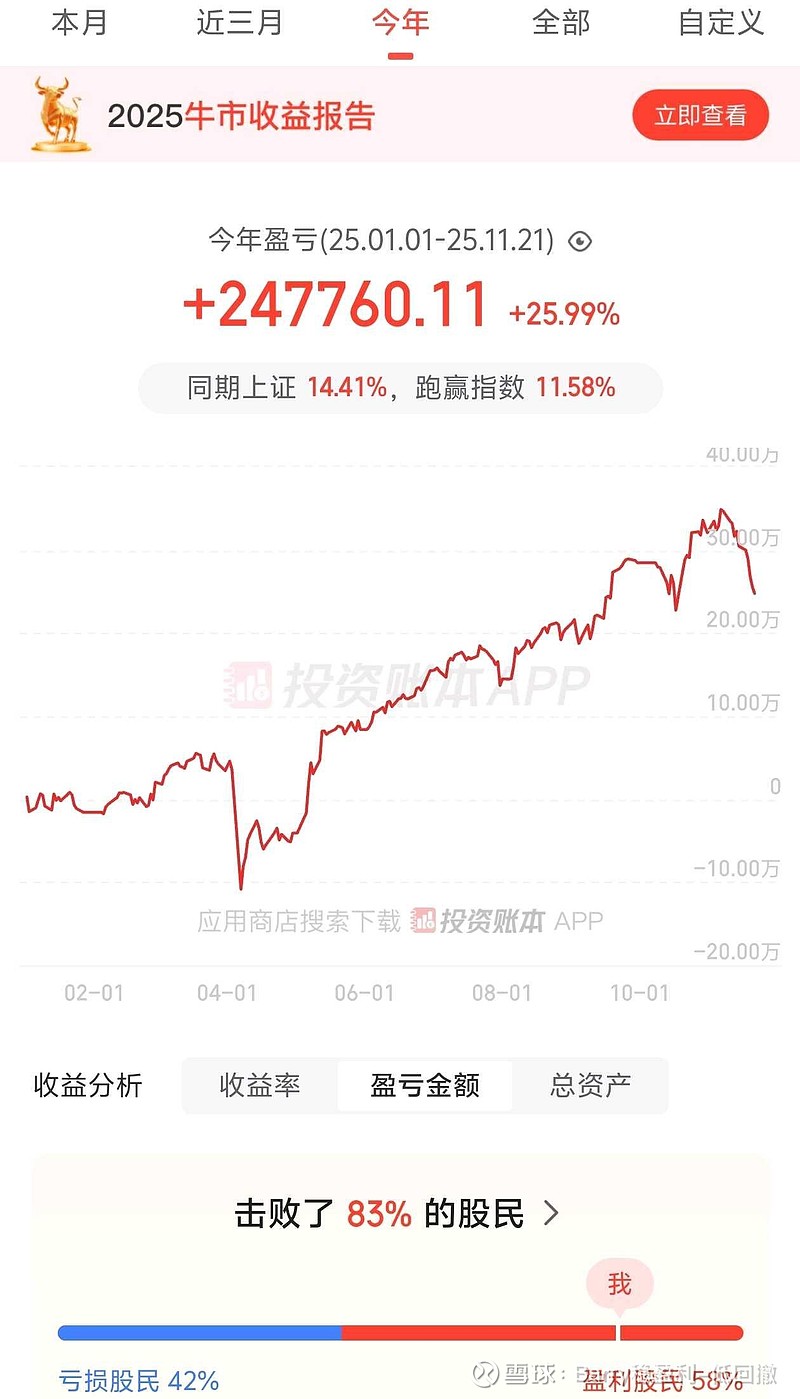Click the 雪球 (Xueqiu) logo icon

487,1371
